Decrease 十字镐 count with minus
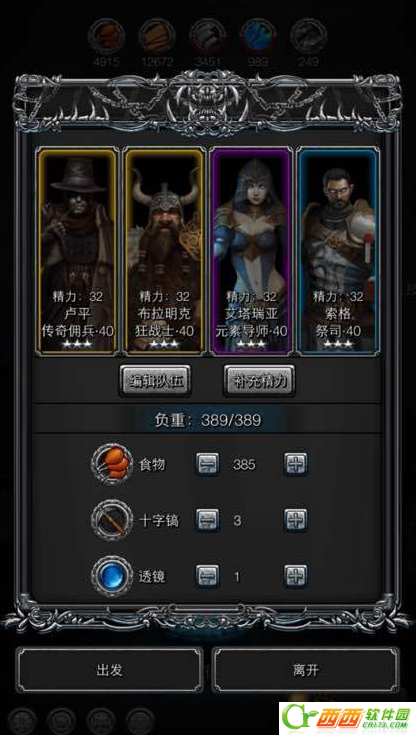416x735 pixels. point(207,520)
